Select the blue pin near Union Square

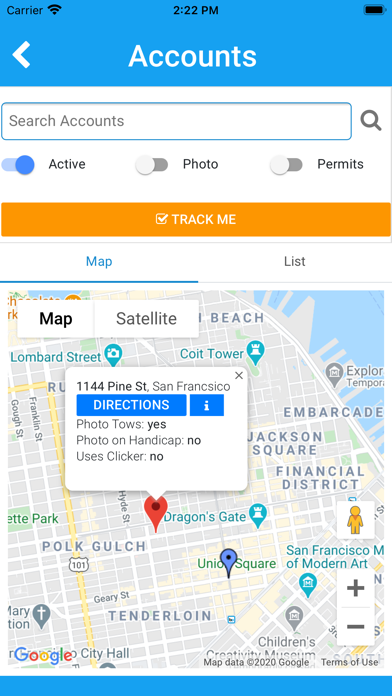click(229, 562)
